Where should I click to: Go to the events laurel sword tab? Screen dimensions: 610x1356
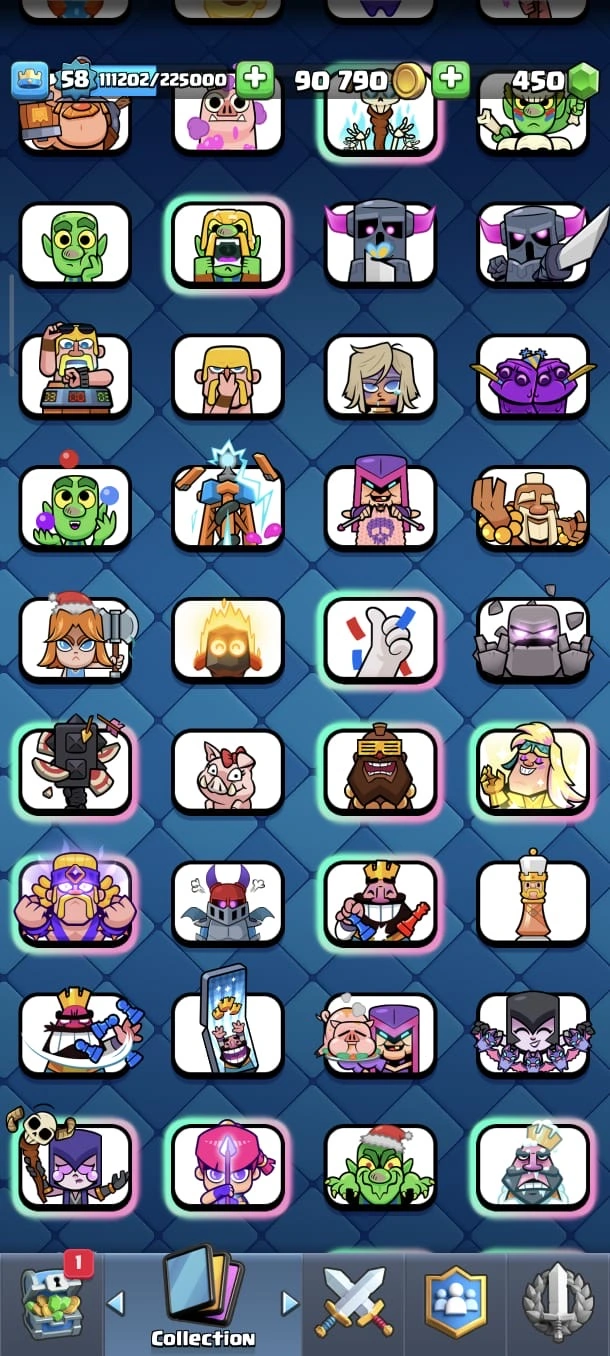pos(558,1302)
